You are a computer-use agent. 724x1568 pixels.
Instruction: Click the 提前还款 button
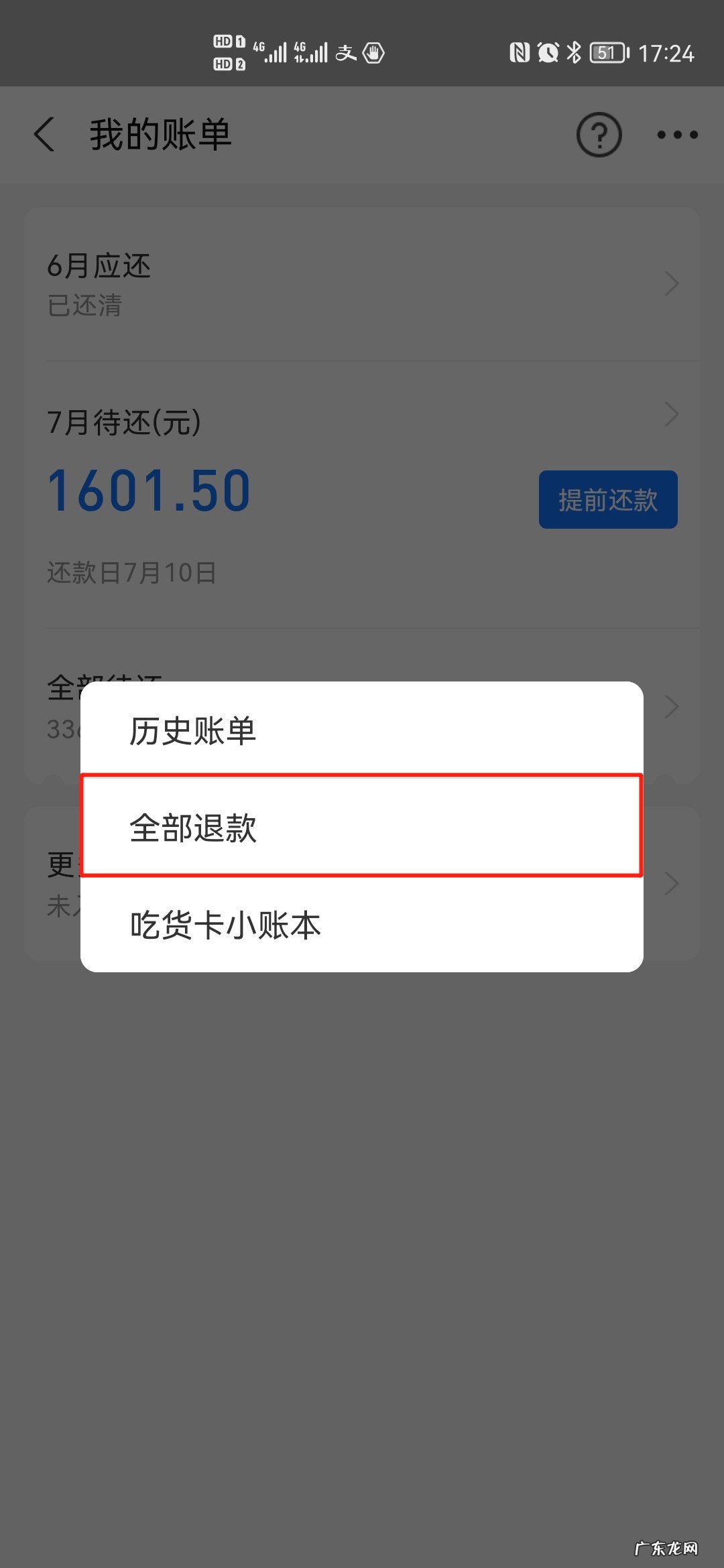607,499
